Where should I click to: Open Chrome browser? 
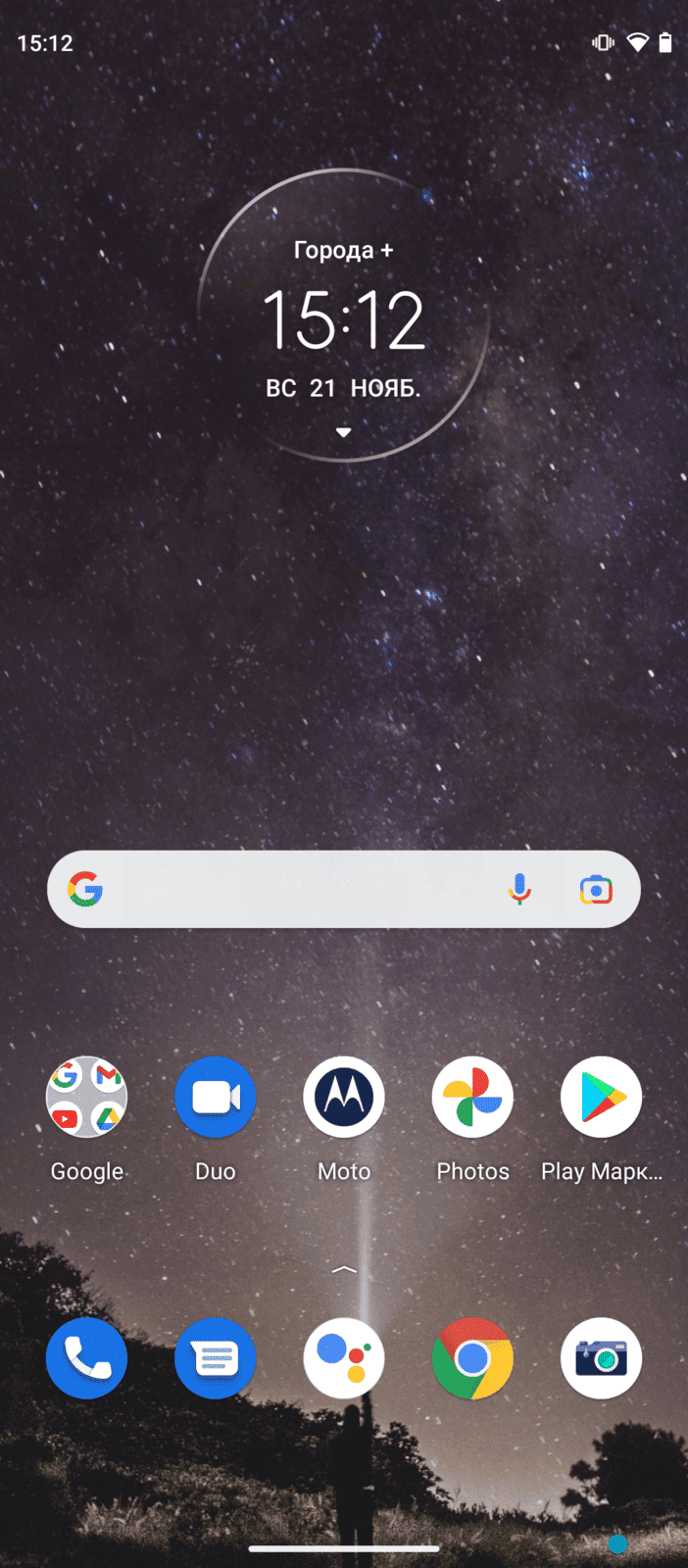click(x=472, y=1358)
